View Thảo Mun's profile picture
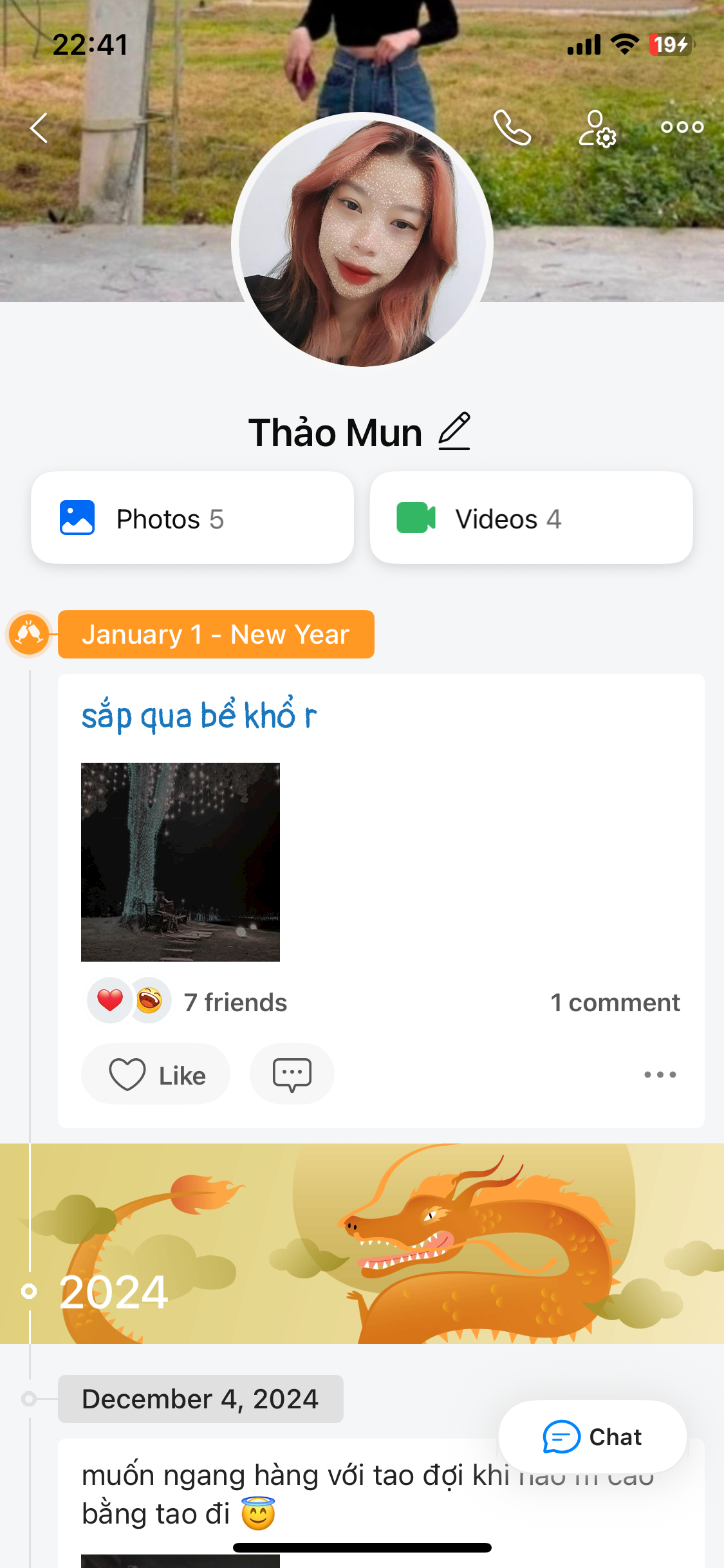The width and height of the screenshot is (724, 1568). pos(362,243)
